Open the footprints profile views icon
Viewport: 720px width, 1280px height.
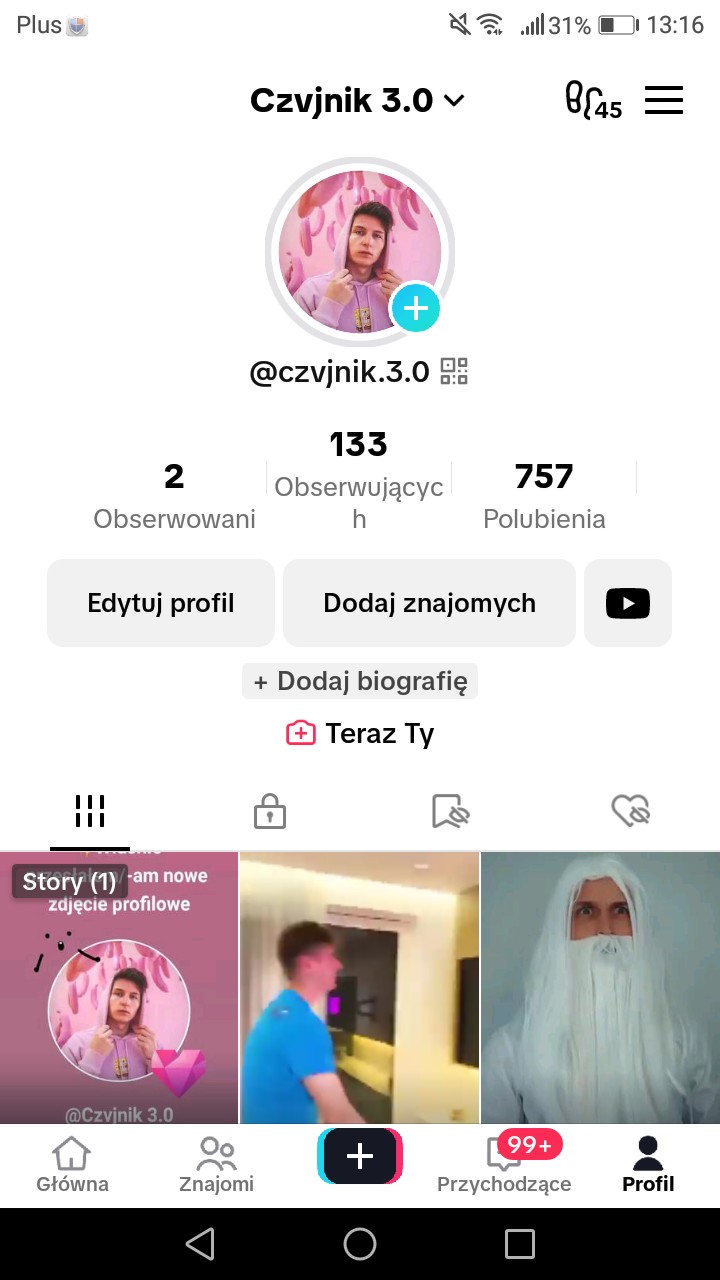(x=592, y=101)
